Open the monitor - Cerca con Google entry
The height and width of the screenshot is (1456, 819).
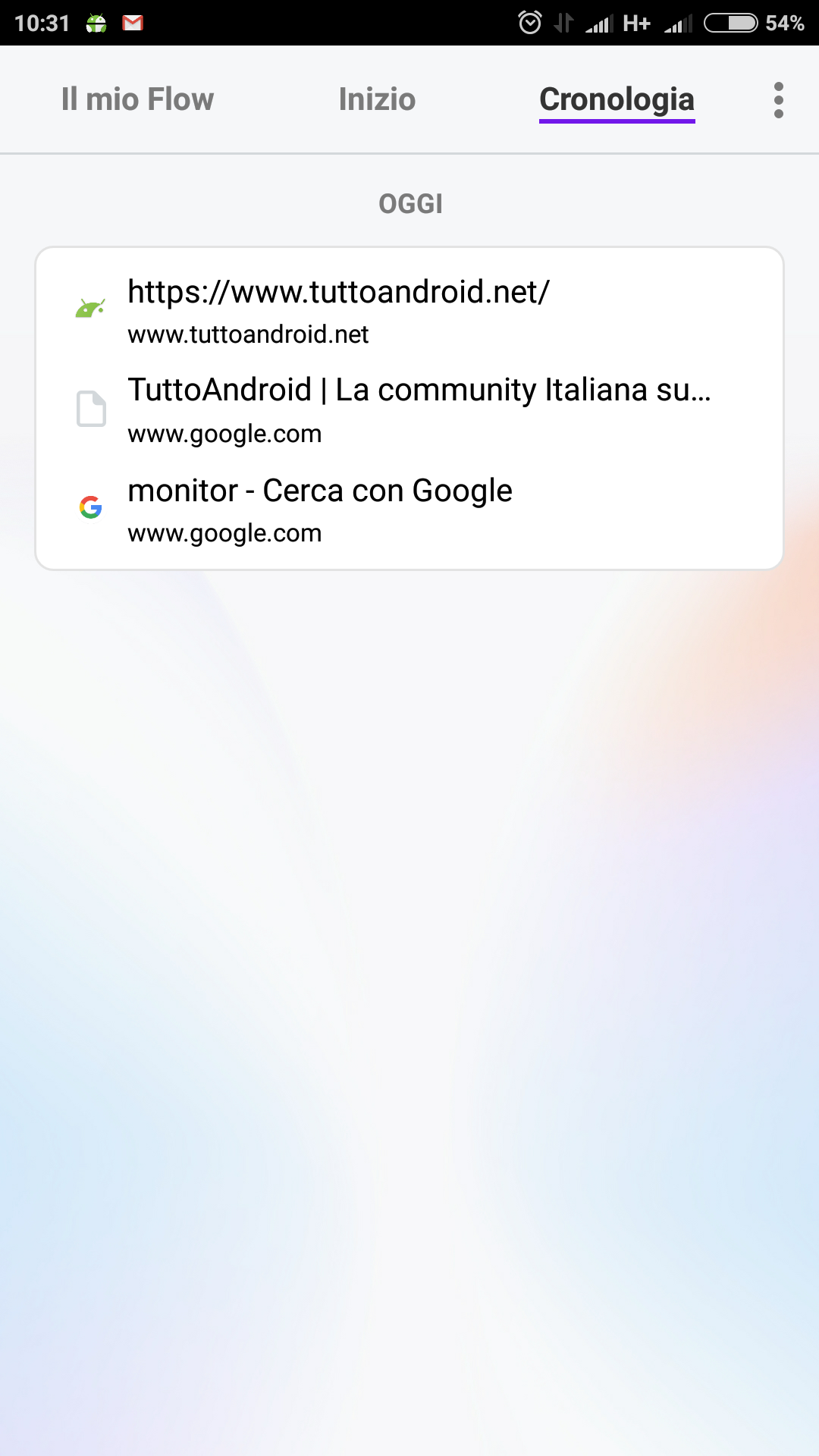tap(409, 509)
